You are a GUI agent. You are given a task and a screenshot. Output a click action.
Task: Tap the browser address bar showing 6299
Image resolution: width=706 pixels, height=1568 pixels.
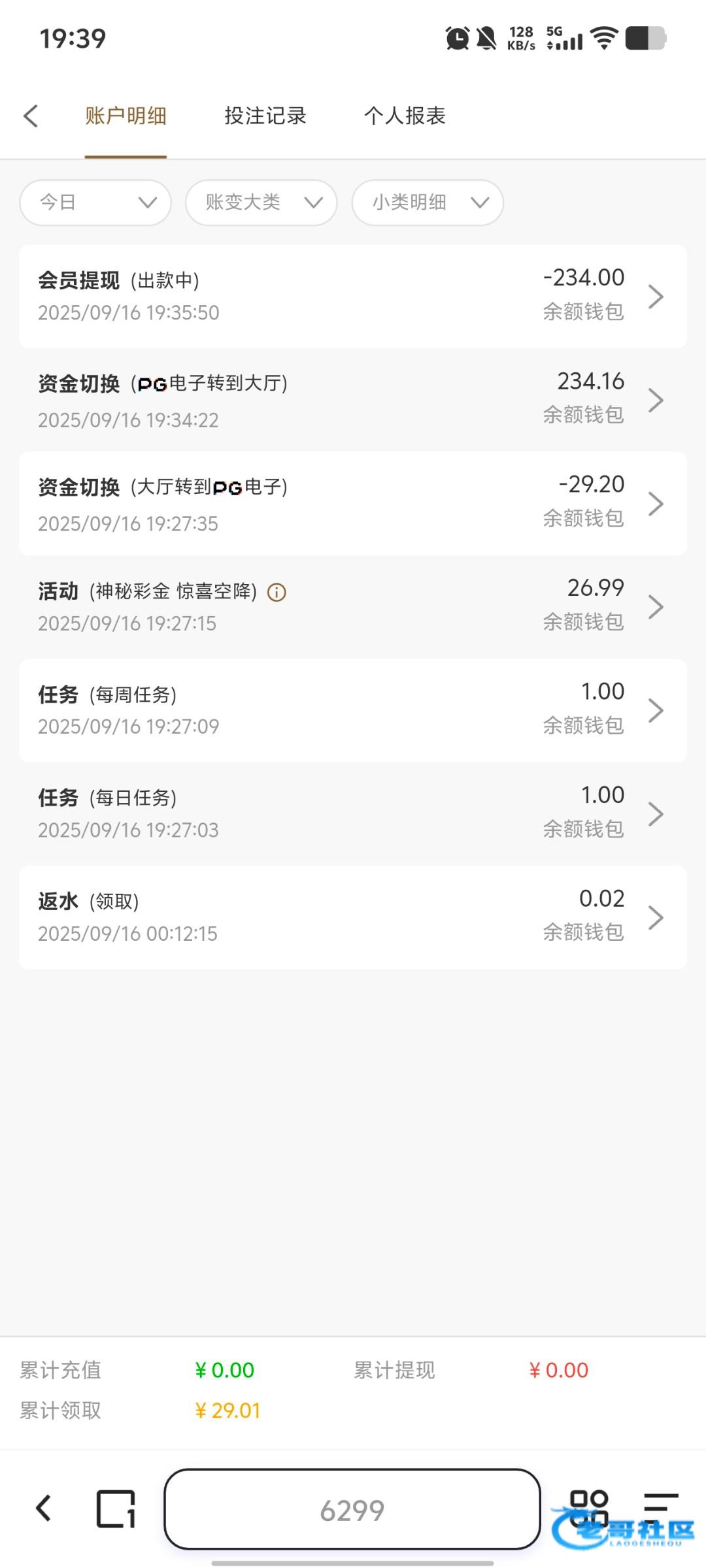click(352, 1509)
